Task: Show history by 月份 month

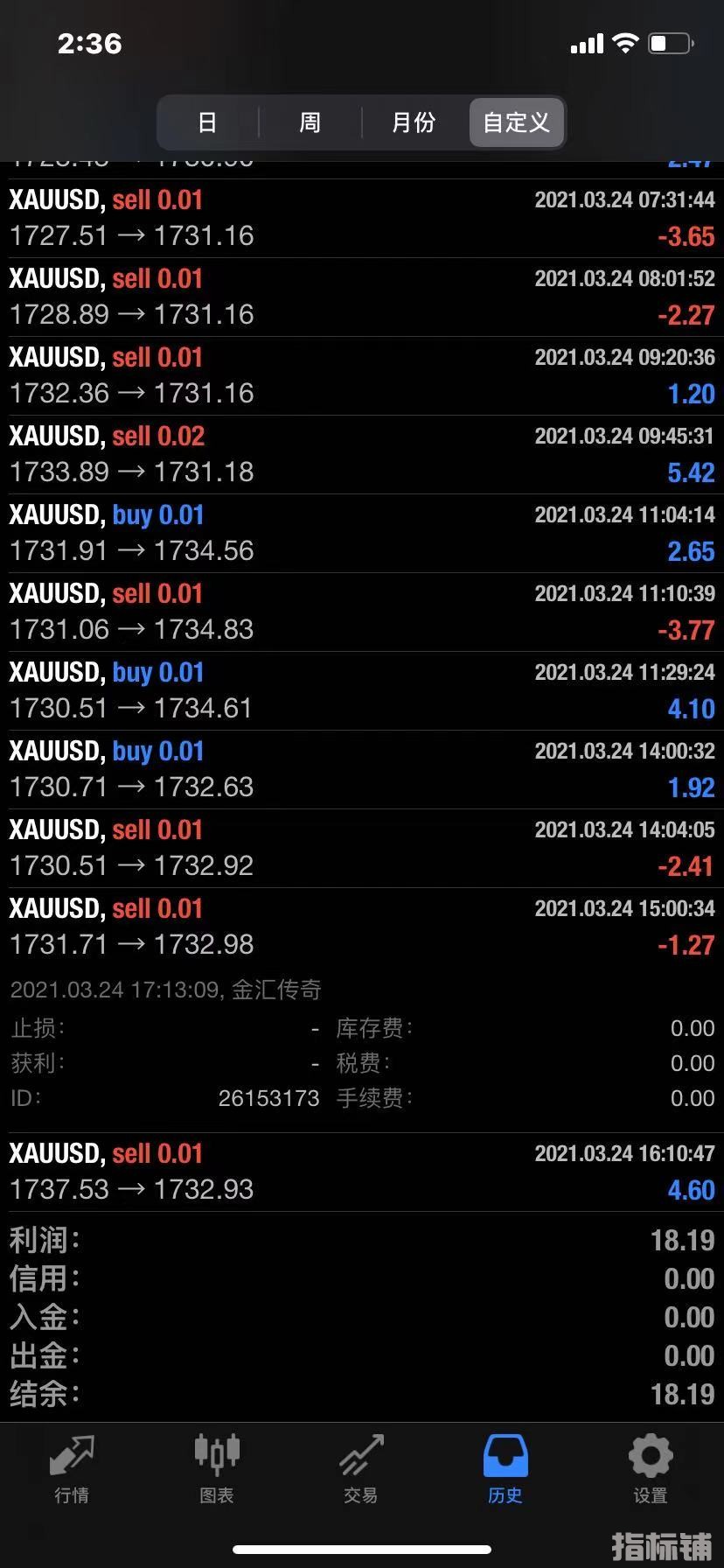Action: tap(414, 122)
